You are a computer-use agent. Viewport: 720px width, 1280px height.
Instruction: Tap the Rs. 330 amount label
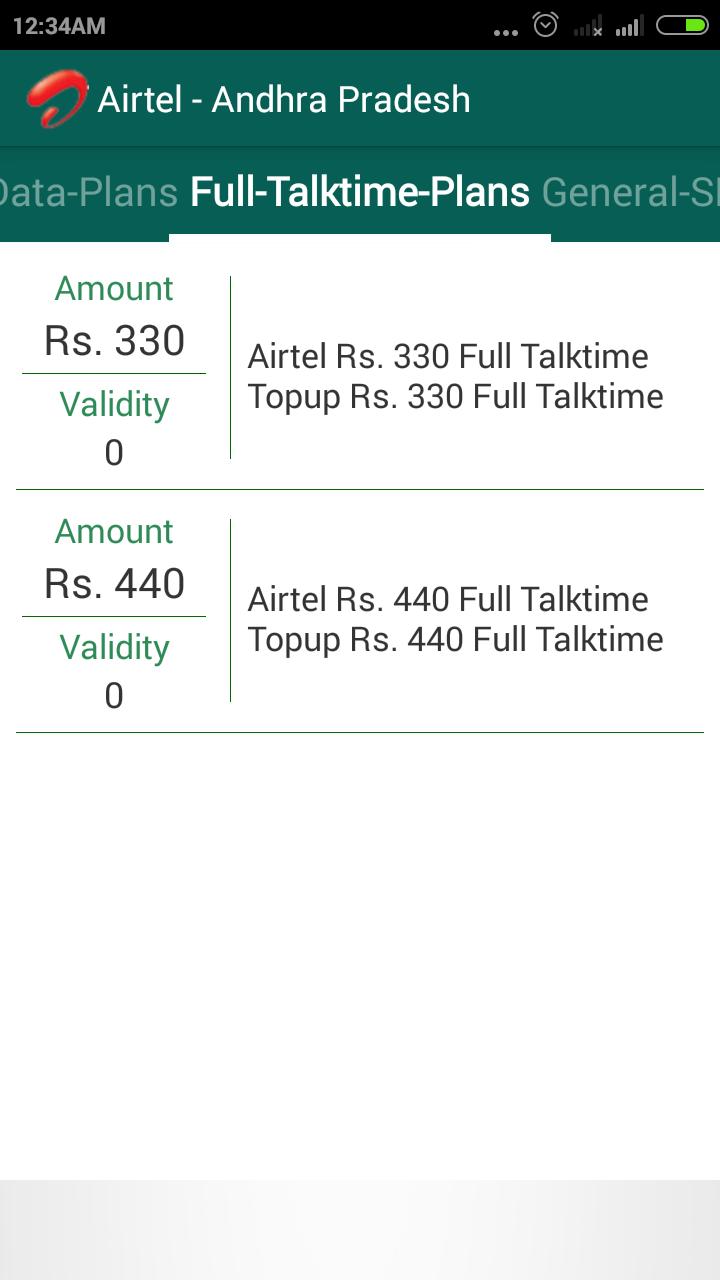(x=113, y=340)
